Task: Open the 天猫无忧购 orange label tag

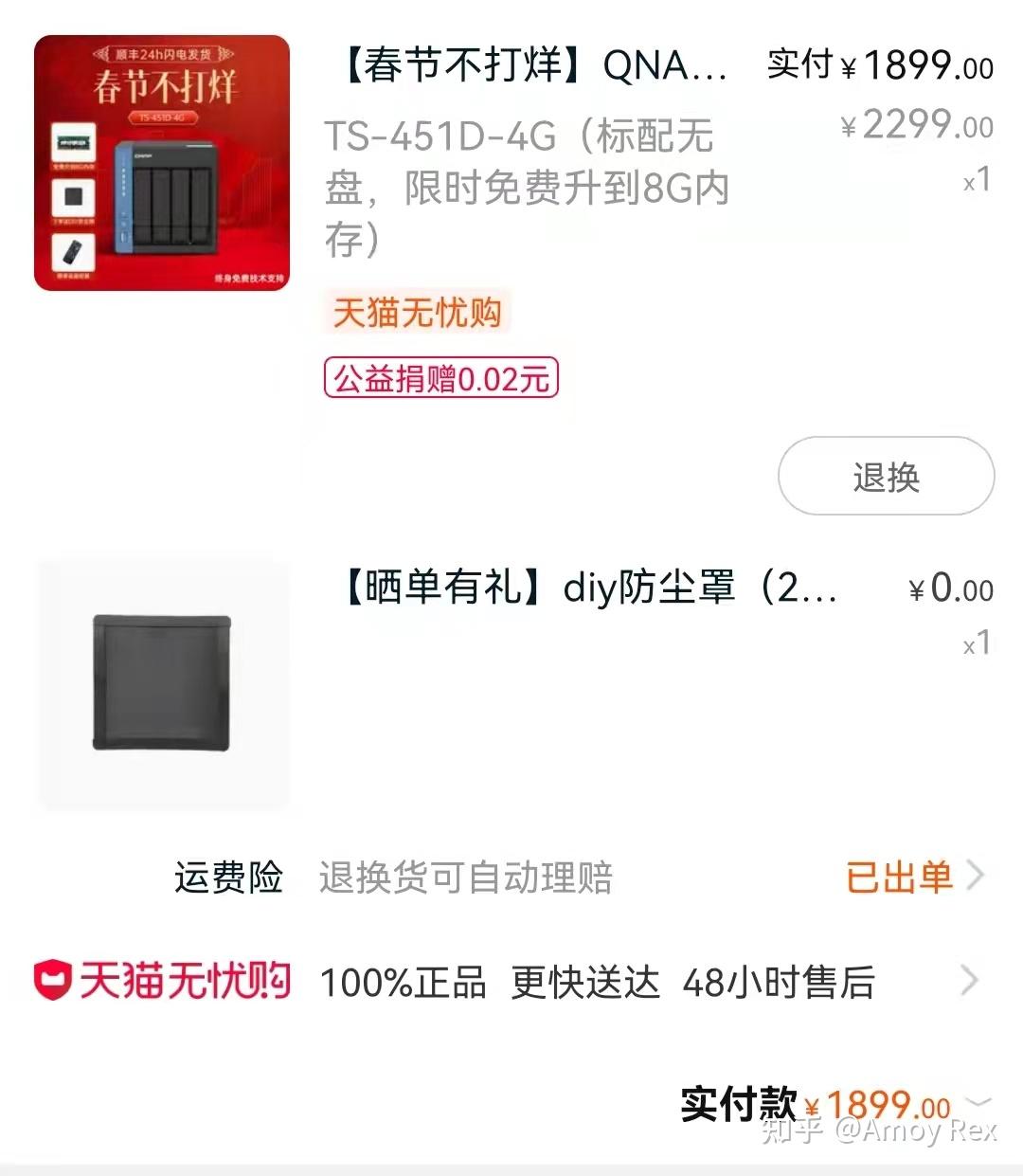Action: tap(418, 313)
